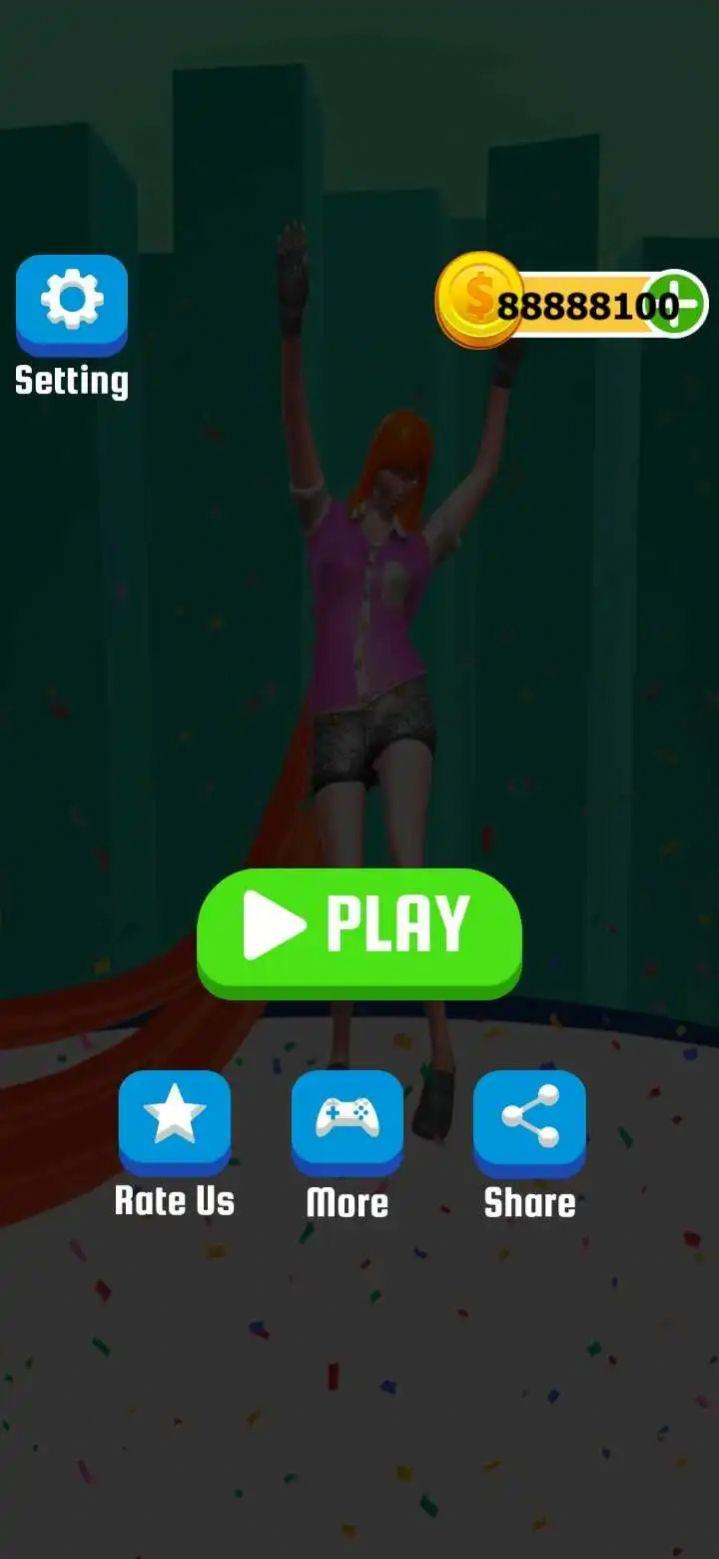Open More games controller button
Screen dimensions: 719x1559
[x=347, y=1121]
